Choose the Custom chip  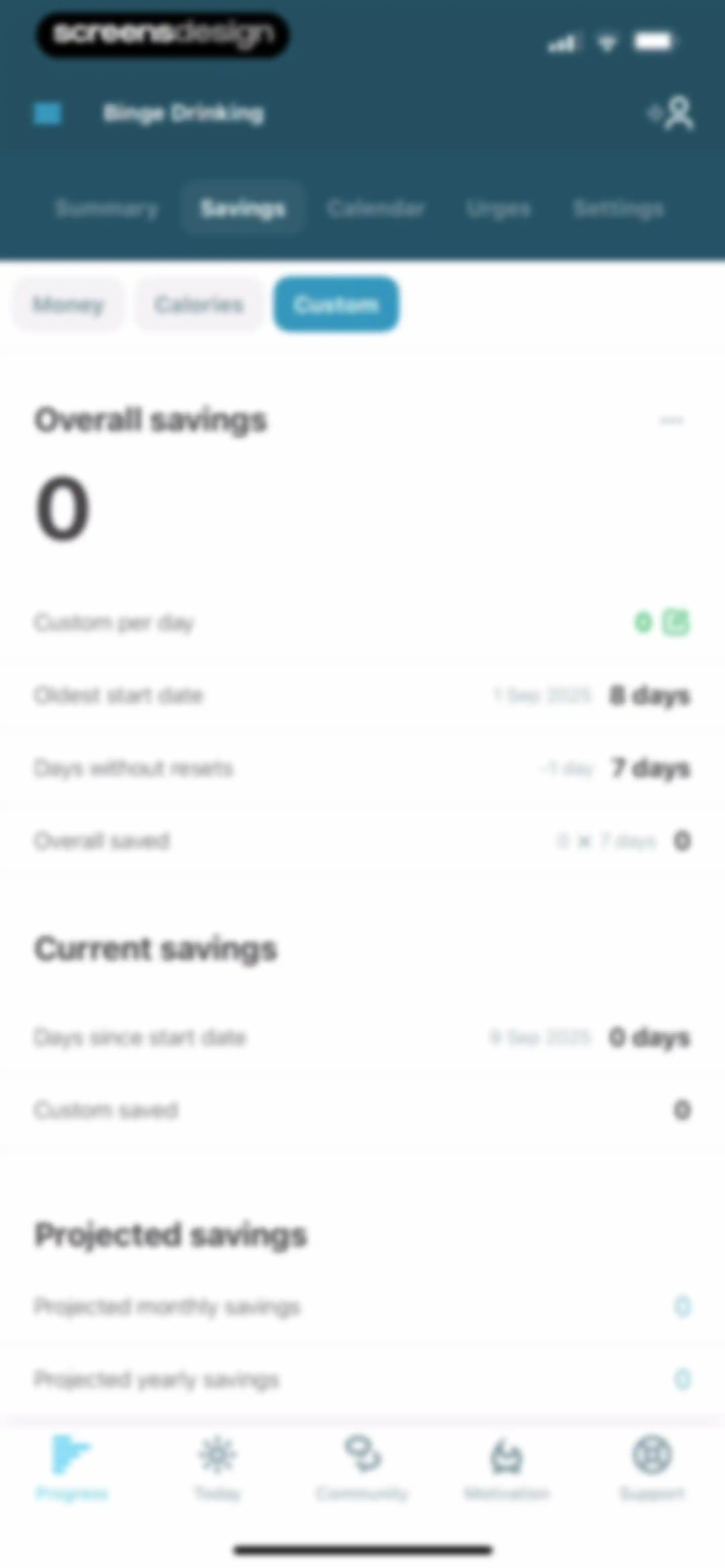point(336,304)
